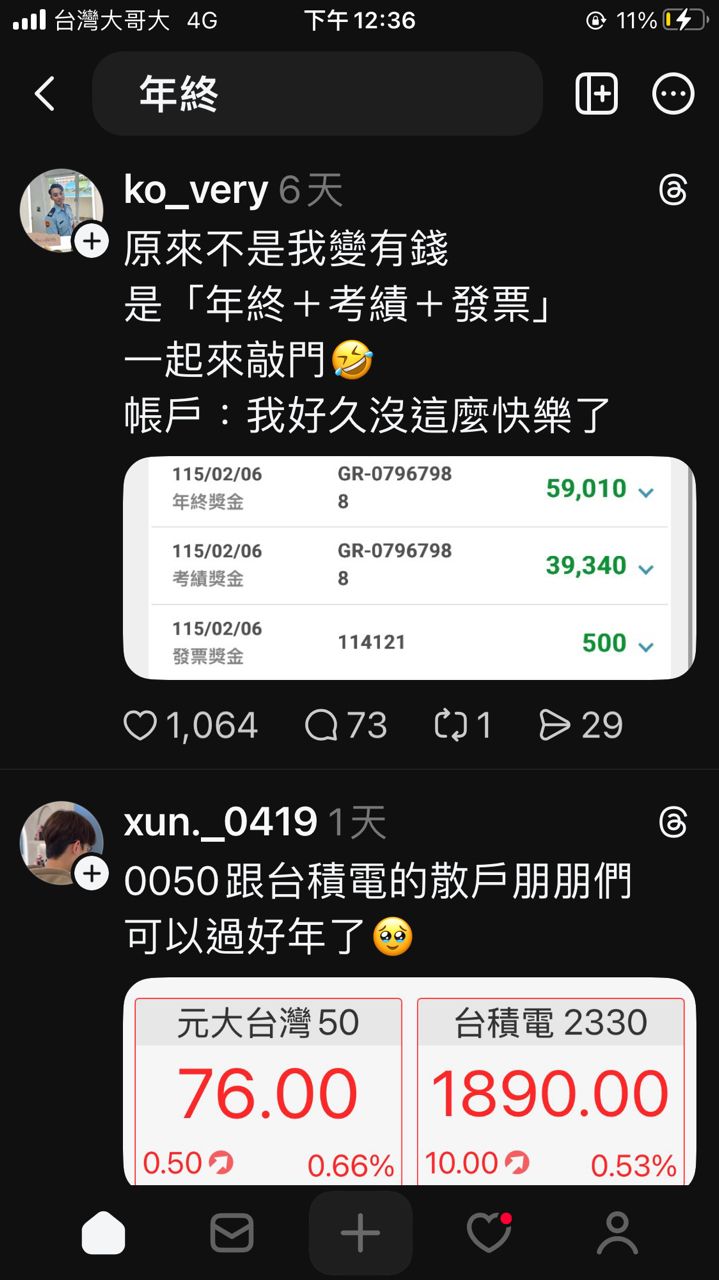
Task: Follow xun._0419 via avatar plus badge
Action: 92,874
